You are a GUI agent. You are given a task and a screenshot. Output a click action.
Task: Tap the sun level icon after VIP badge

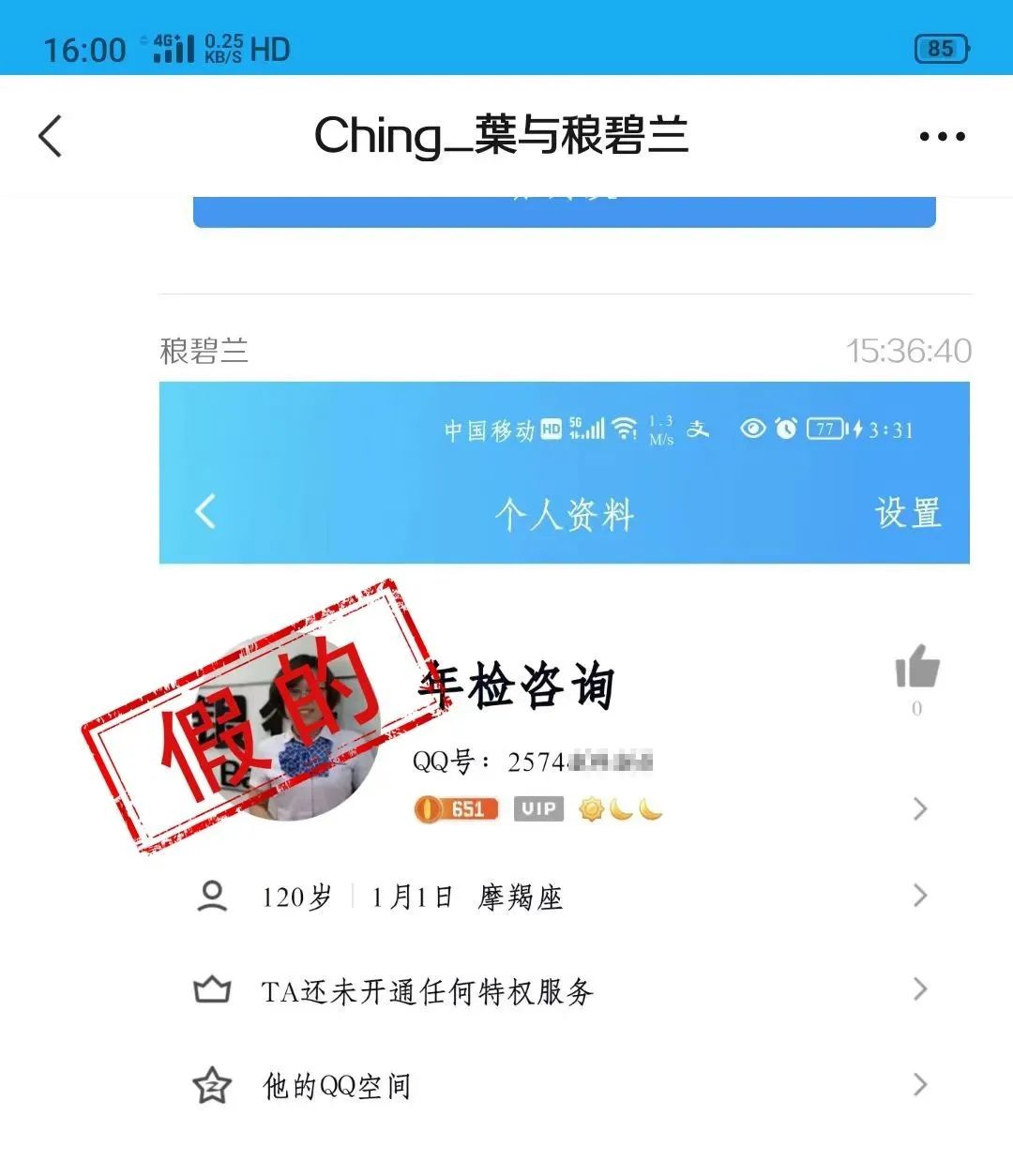tap(591, 808)
